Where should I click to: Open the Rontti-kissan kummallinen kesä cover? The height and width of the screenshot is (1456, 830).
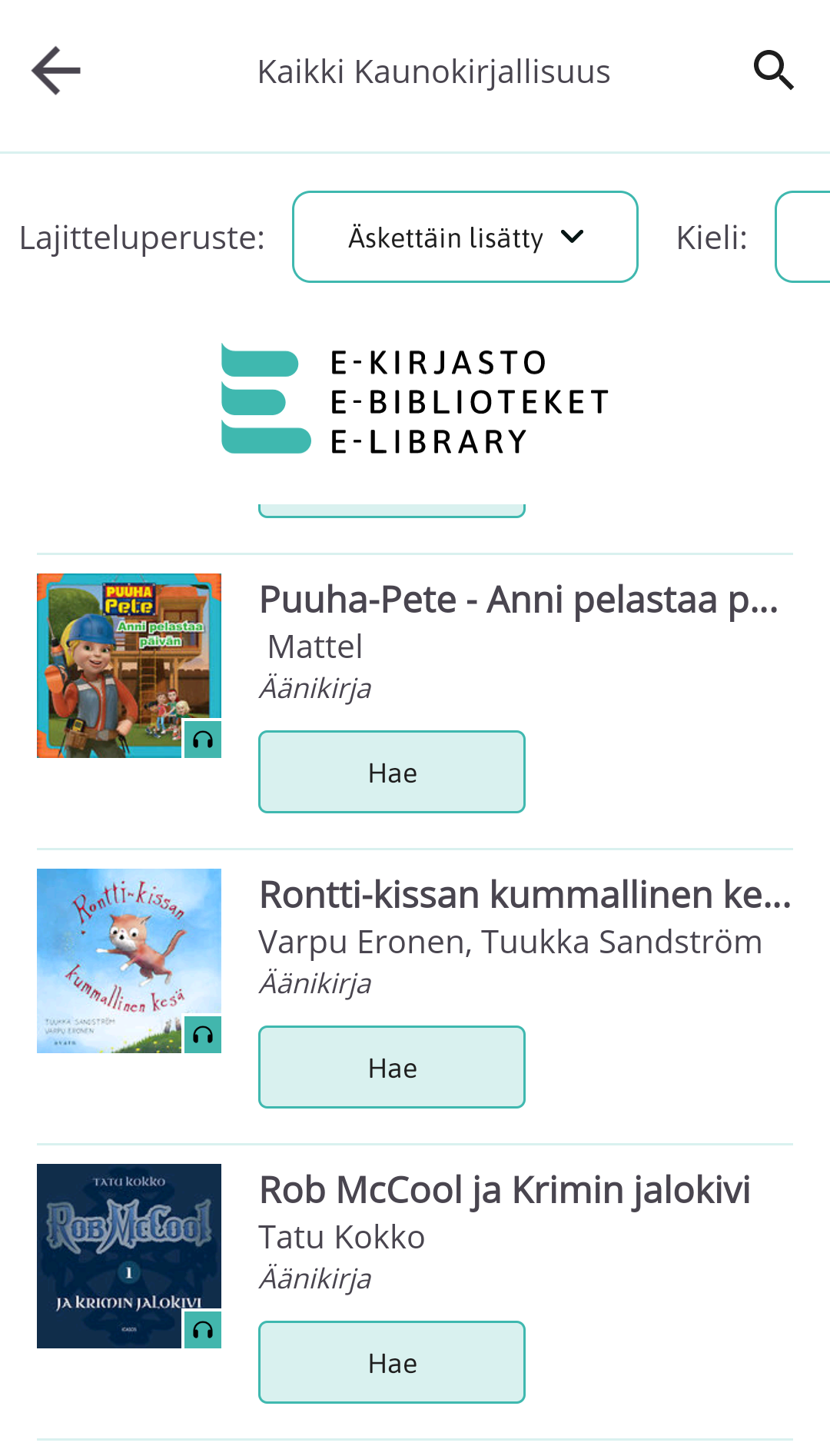(128, 959)
